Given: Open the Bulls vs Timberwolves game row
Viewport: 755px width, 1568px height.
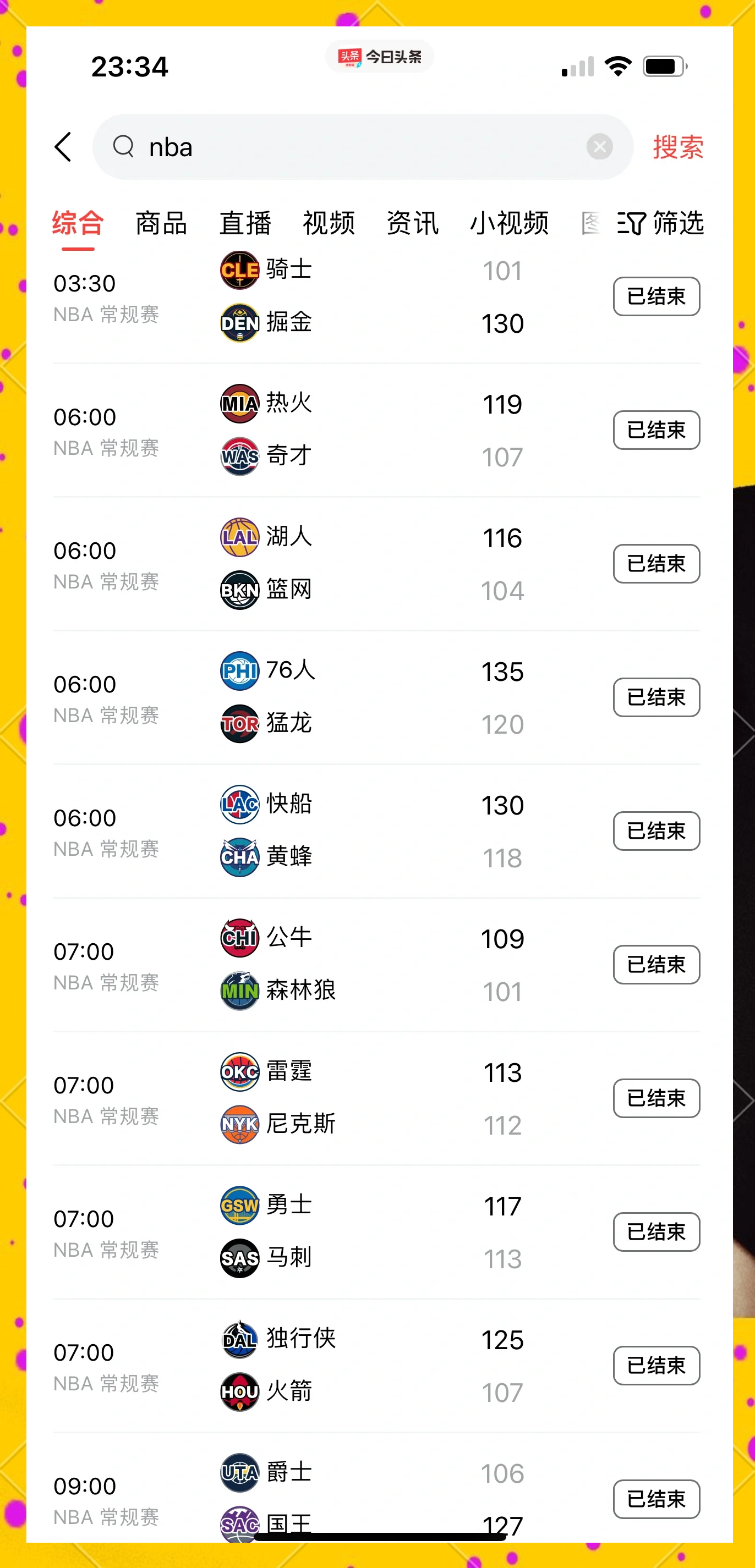Looking at the screenshot, I should click(x=377, y=964).
